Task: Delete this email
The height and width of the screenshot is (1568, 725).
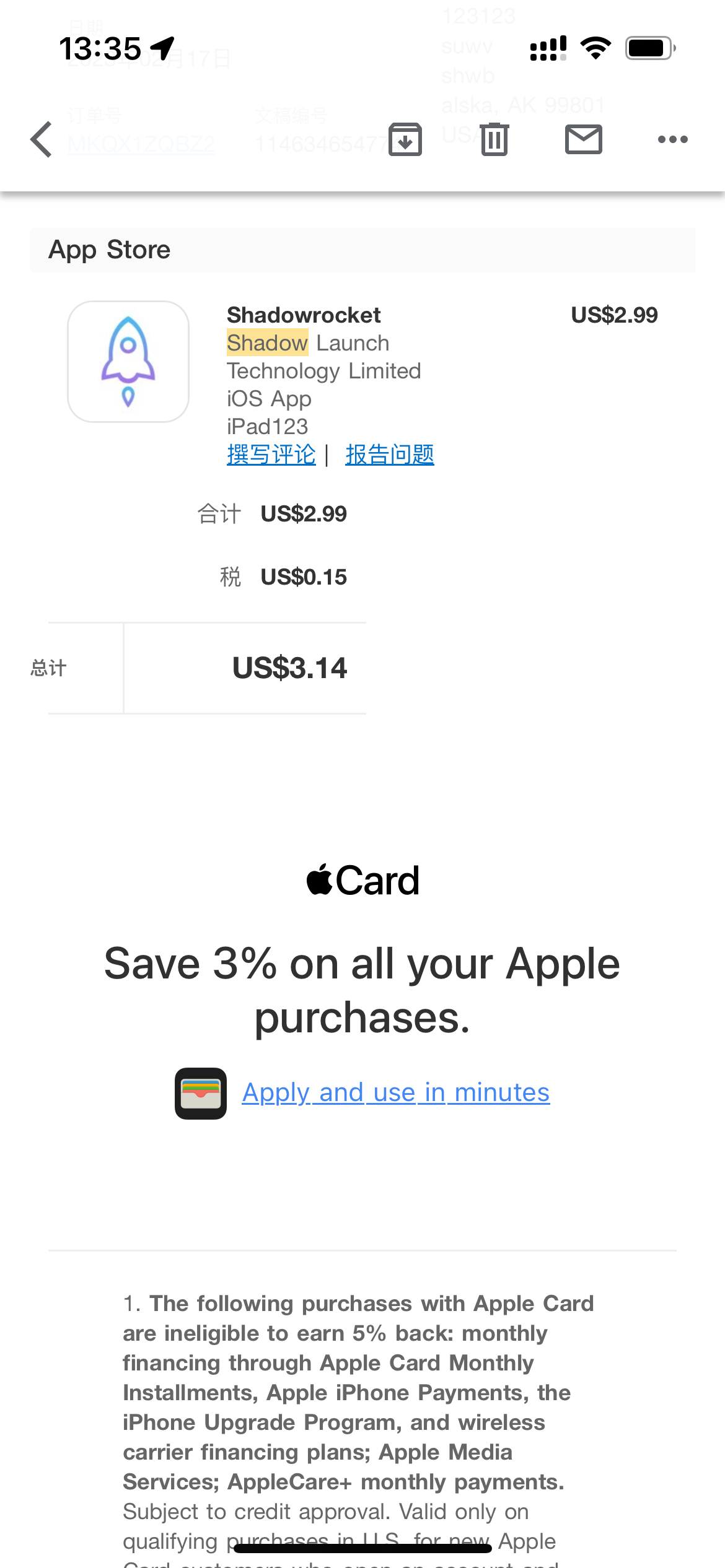Action: tap(494, 139)
